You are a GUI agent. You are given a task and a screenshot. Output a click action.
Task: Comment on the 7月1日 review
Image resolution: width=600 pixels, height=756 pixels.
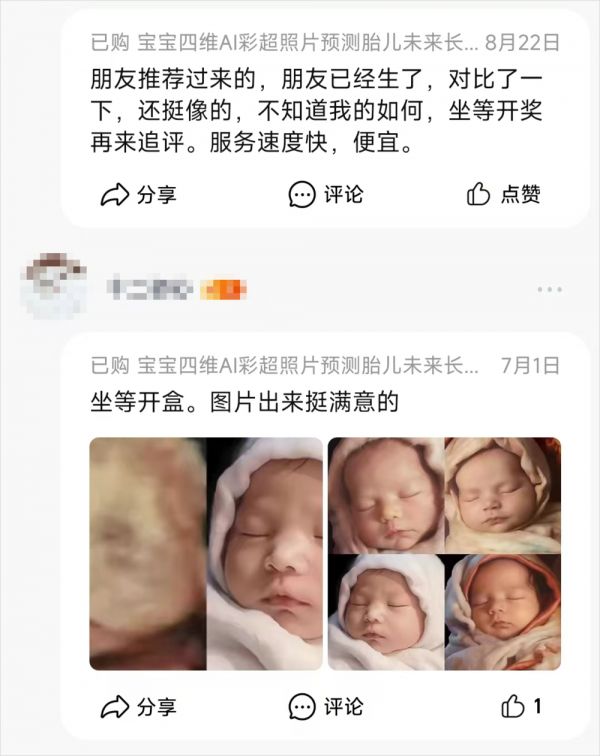(x=326, y=706)
